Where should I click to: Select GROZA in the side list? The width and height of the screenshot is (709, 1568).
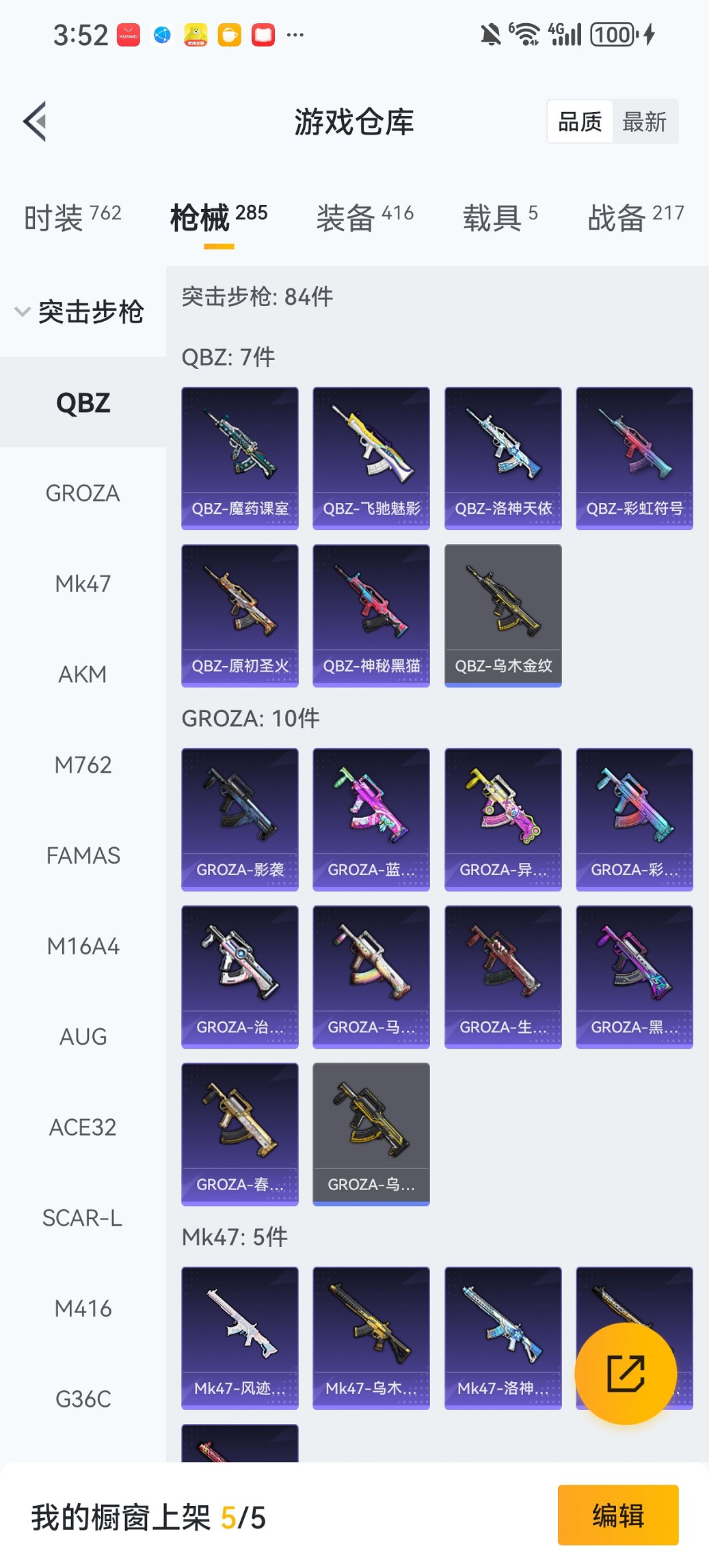[x=83, y=493]
